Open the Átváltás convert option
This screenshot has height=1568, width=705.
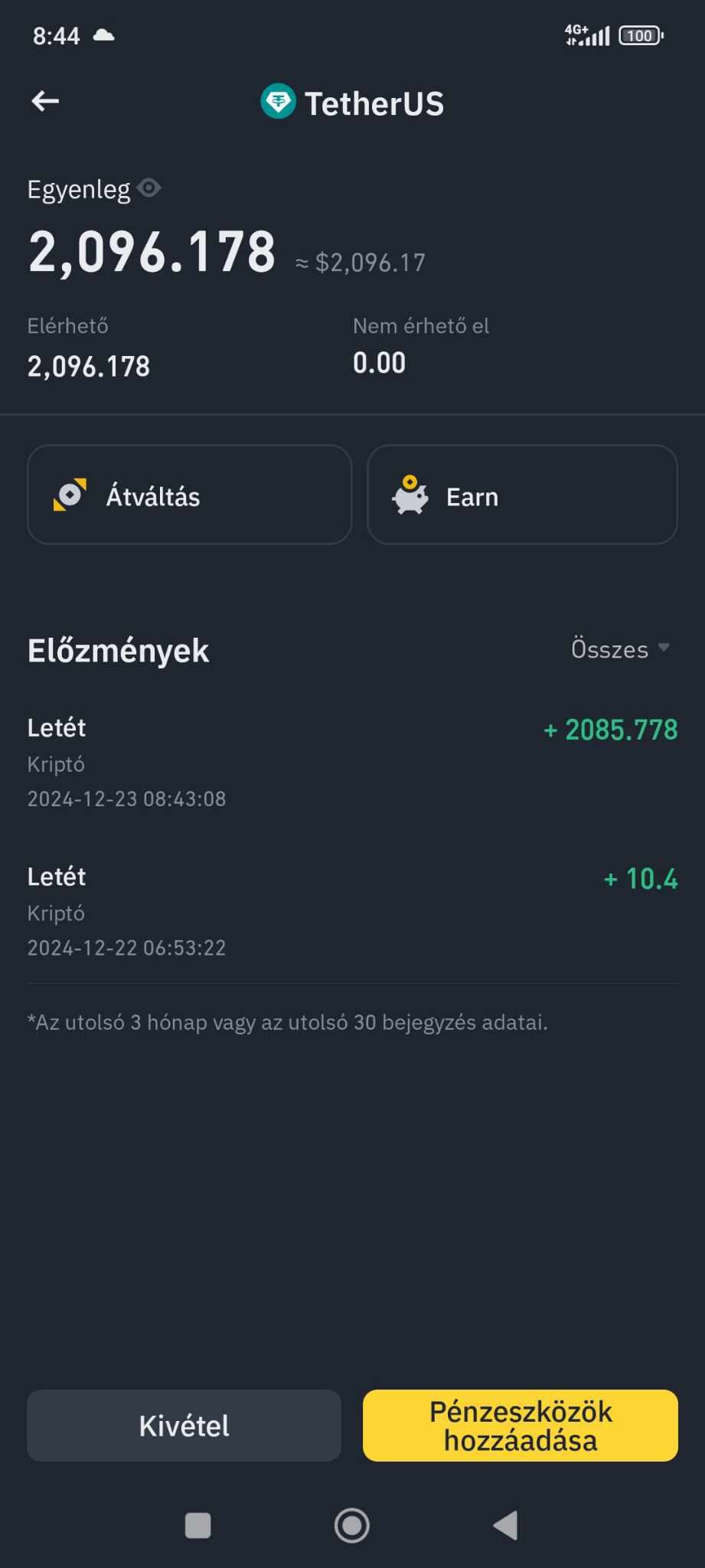pos(189,495)
